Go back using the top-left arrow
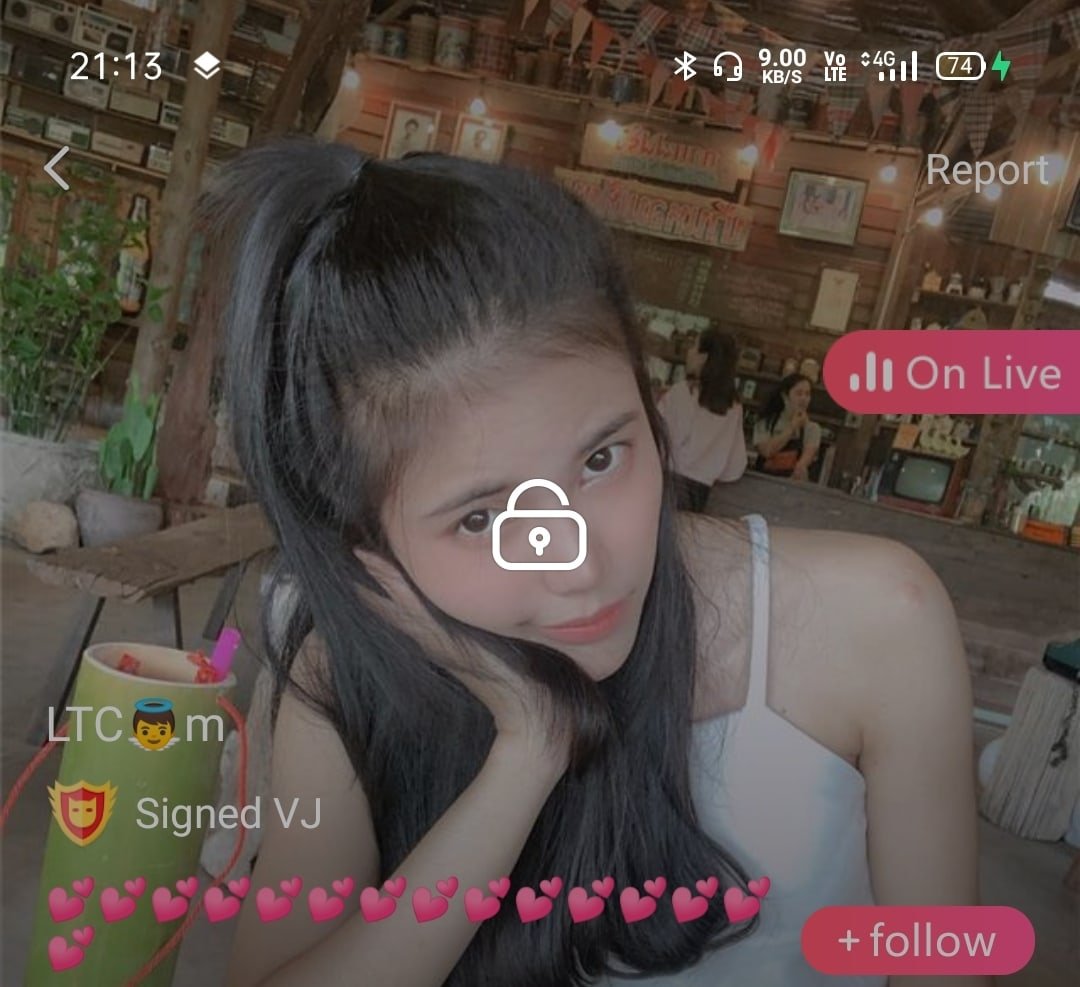Image resolution: width=1080 pixels, height=987 pixels. tap(58, 168)
